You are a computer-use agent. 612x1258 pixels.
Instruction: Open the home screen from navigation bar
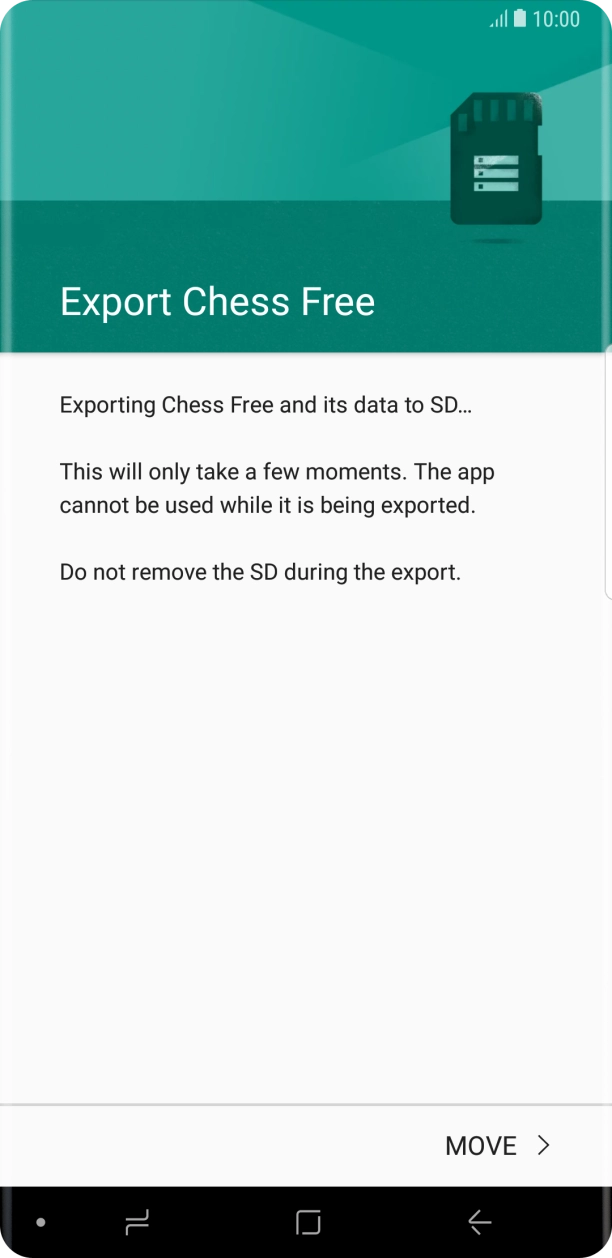click(308, 1222)
